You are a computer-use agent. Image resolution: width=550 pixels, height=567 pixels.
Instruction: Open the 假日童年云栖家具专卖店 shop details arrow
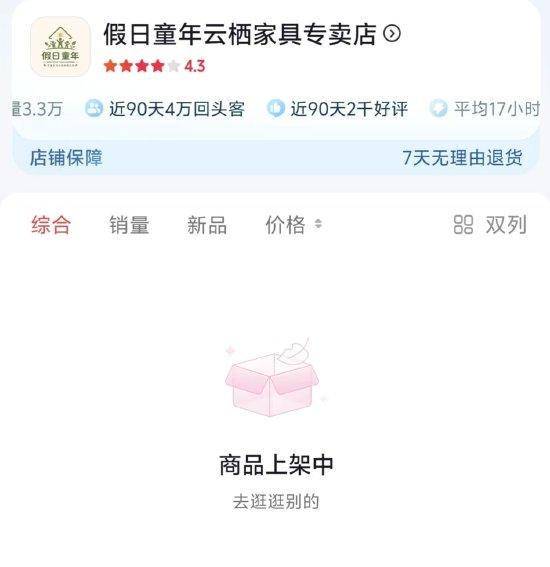(392, 34)
